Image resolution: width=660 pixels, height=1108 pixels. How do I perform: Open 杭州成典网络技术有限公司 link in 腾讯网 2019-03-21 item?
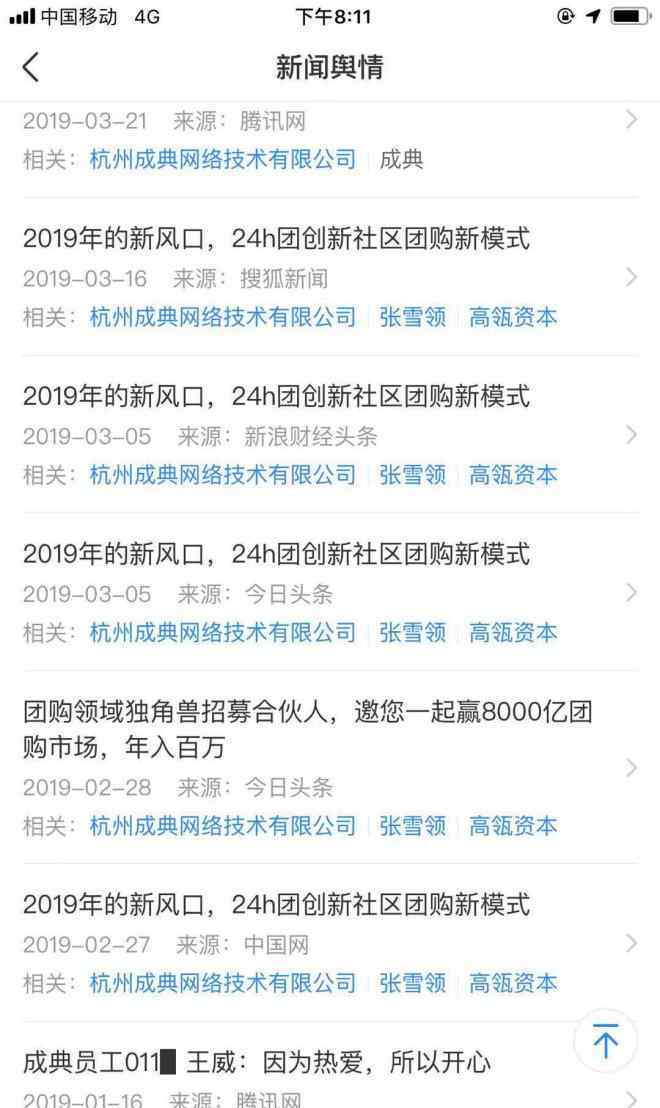pyautogui.click(x=223, y=159)
